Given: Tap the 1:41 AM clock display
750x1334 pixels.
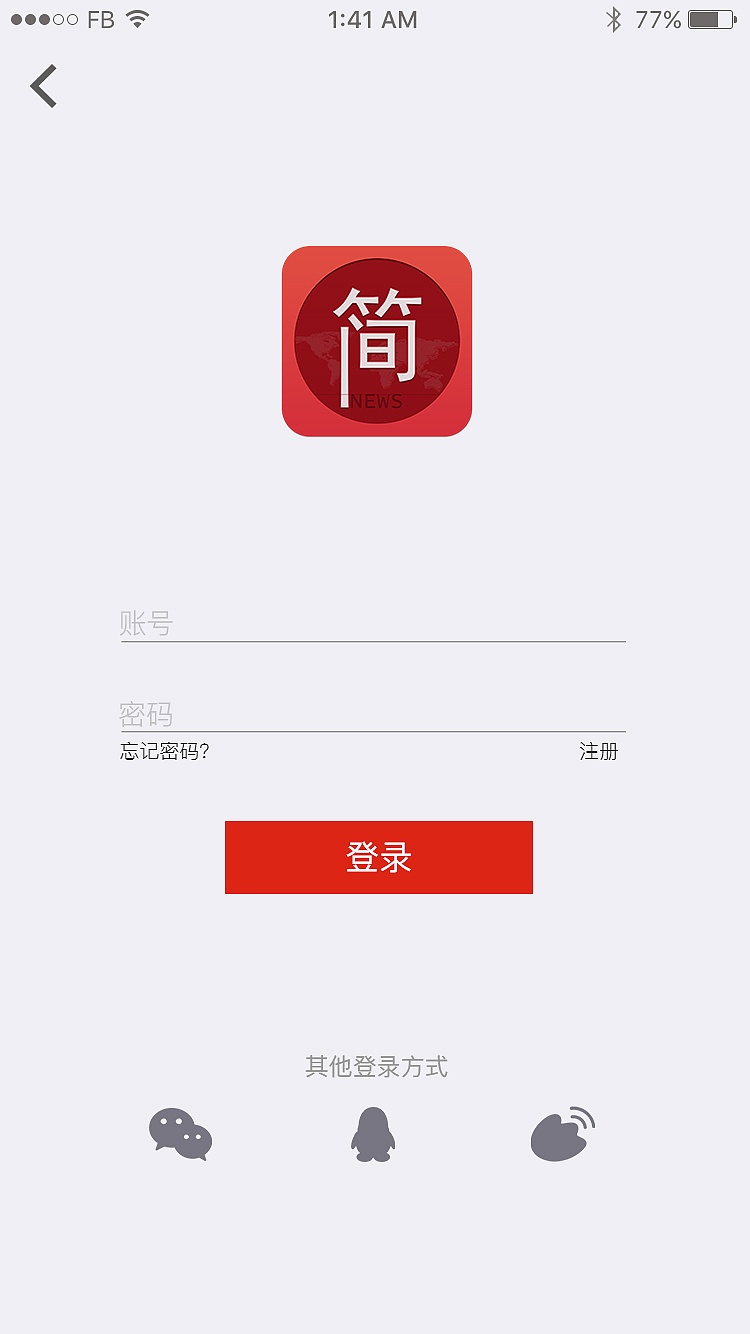Looking at the screenshot, I should click(373, 19).
